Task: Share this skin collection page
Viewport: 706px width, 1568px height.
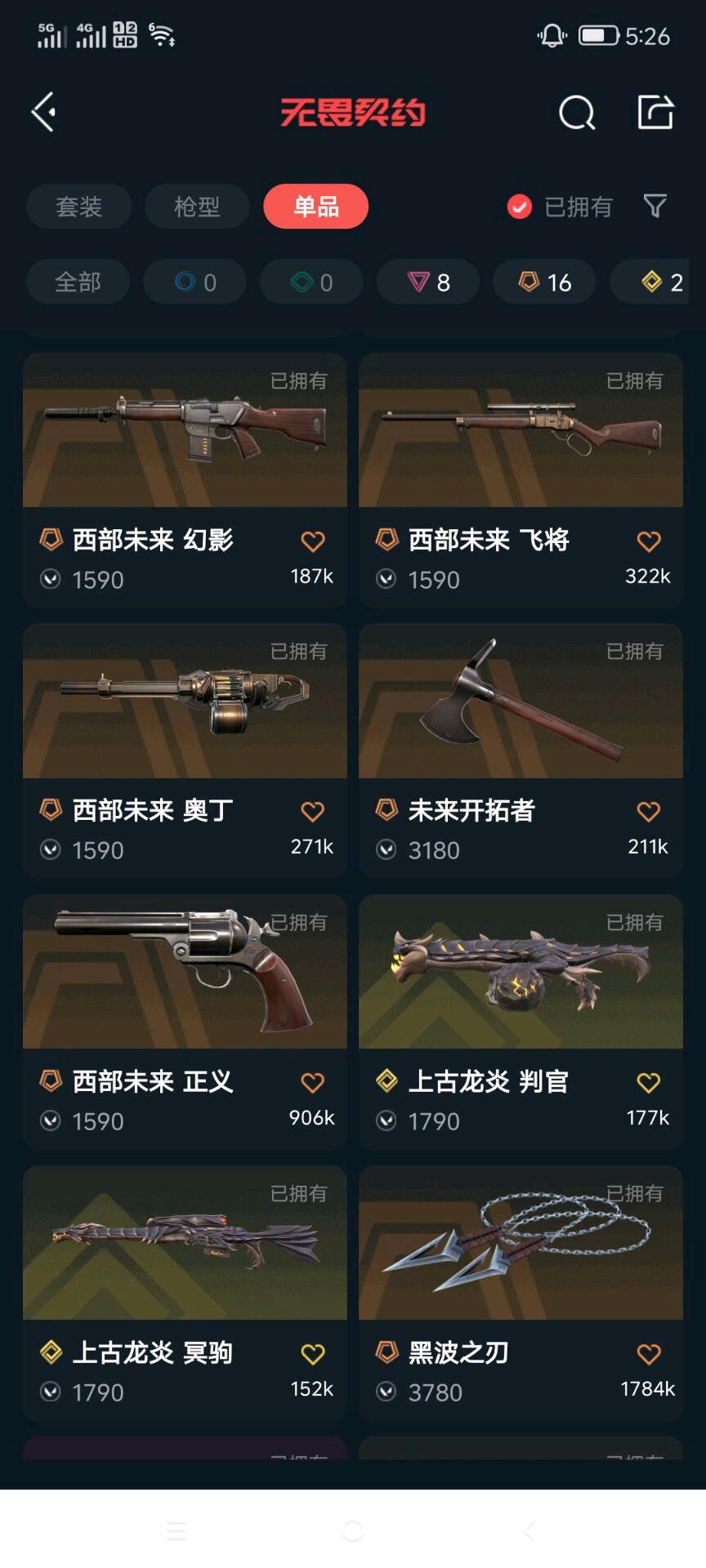Action: [x=655, y=113]
